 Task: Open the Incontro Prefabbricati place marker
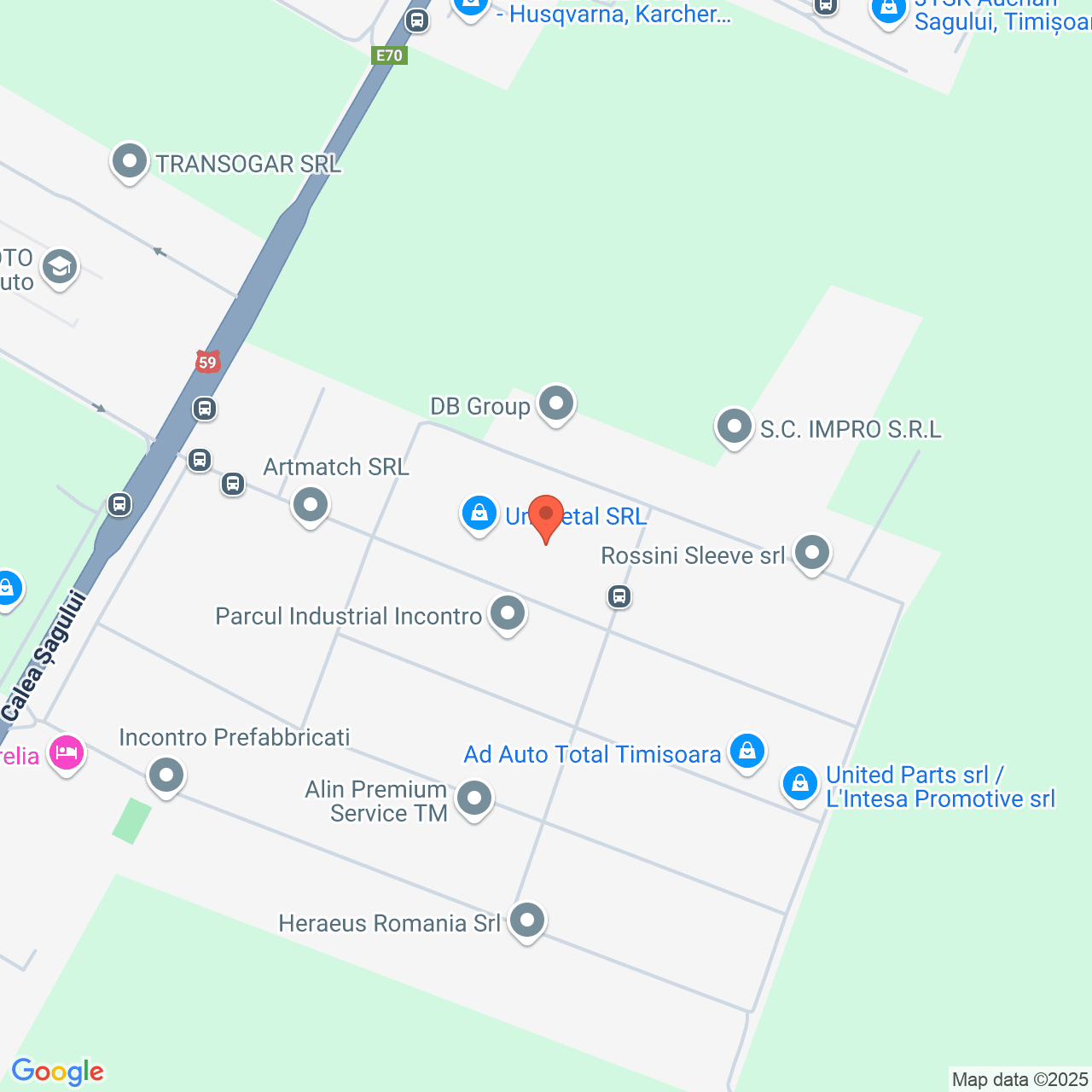click(x=166, y=775)
